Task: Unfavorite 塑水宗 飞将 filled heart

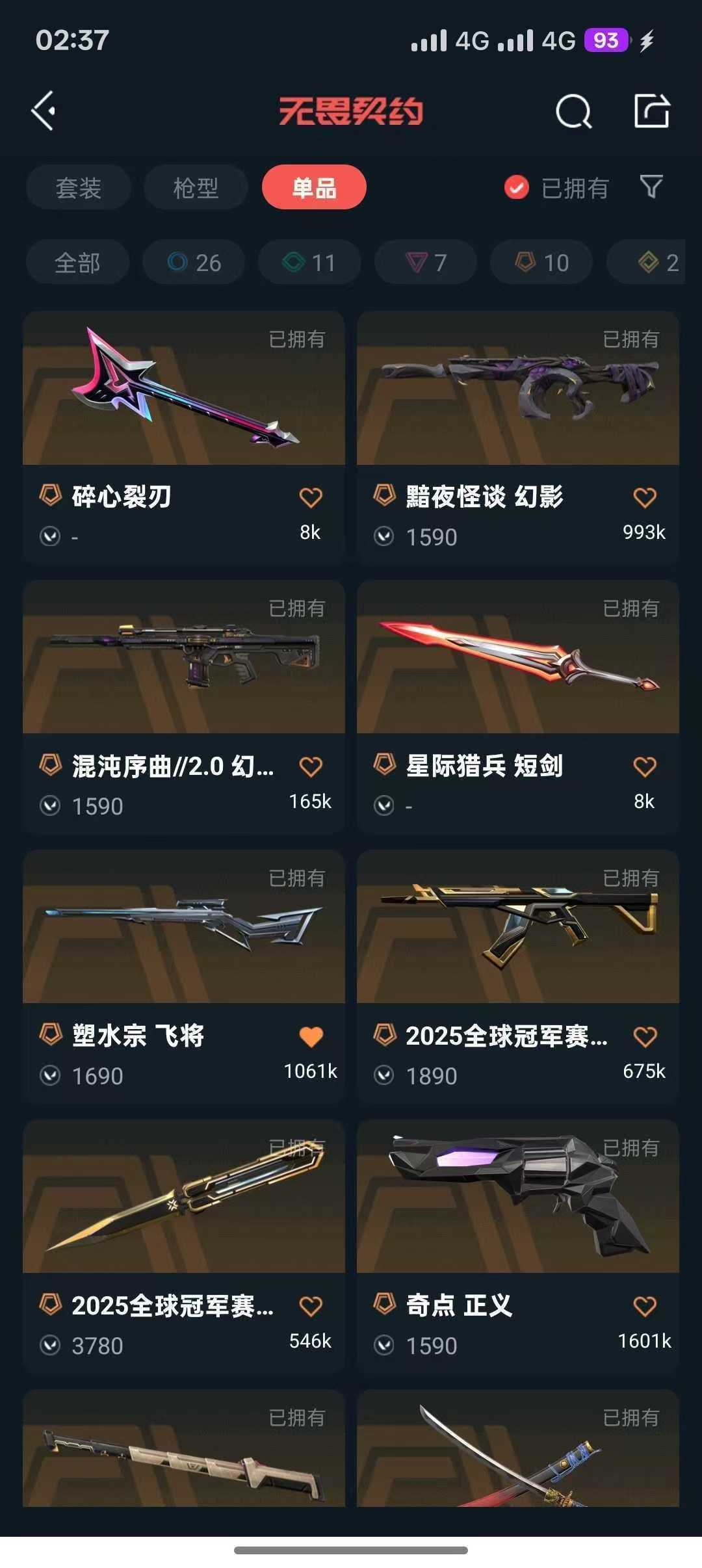Action: tap(310, 1037)
